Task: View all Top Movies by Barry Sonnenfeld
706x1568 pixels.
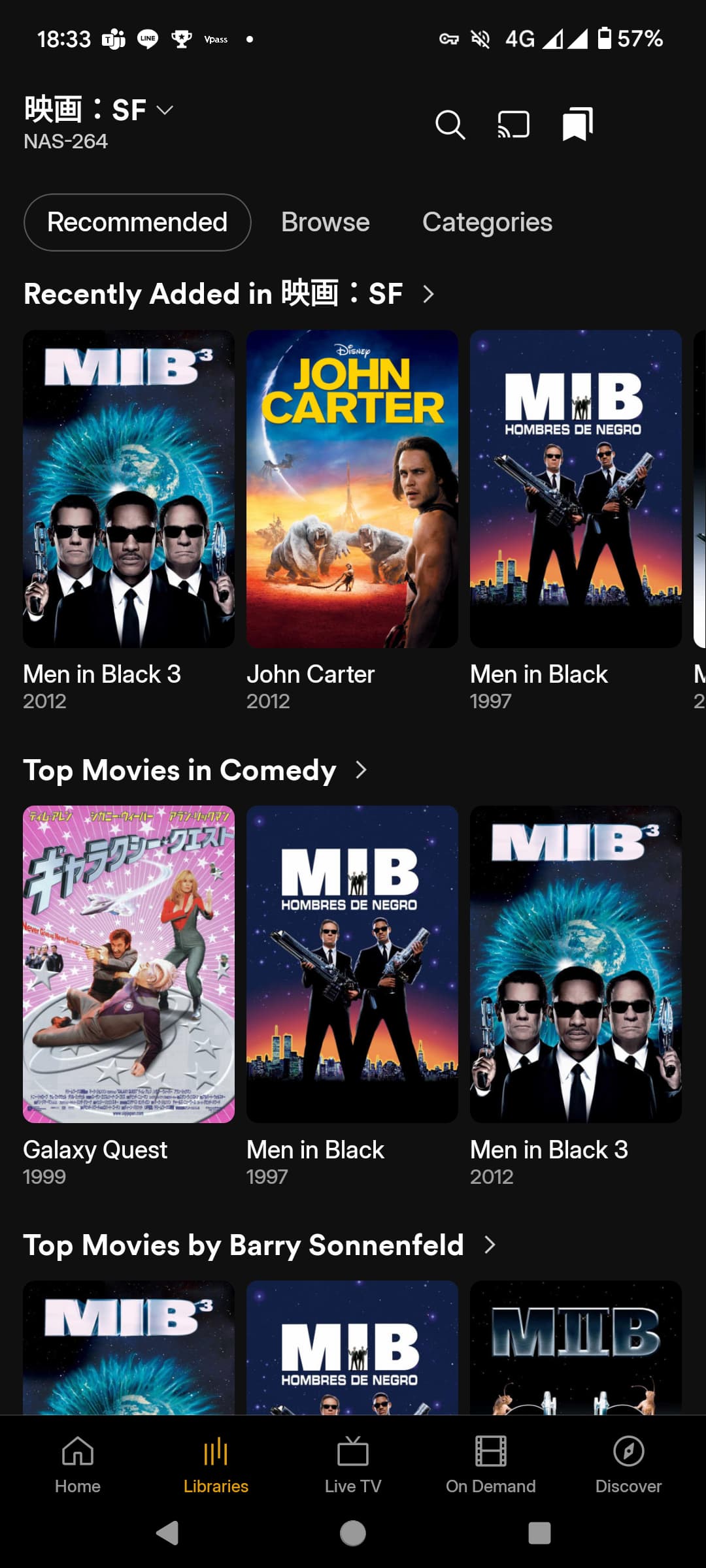Action: 260,1245
